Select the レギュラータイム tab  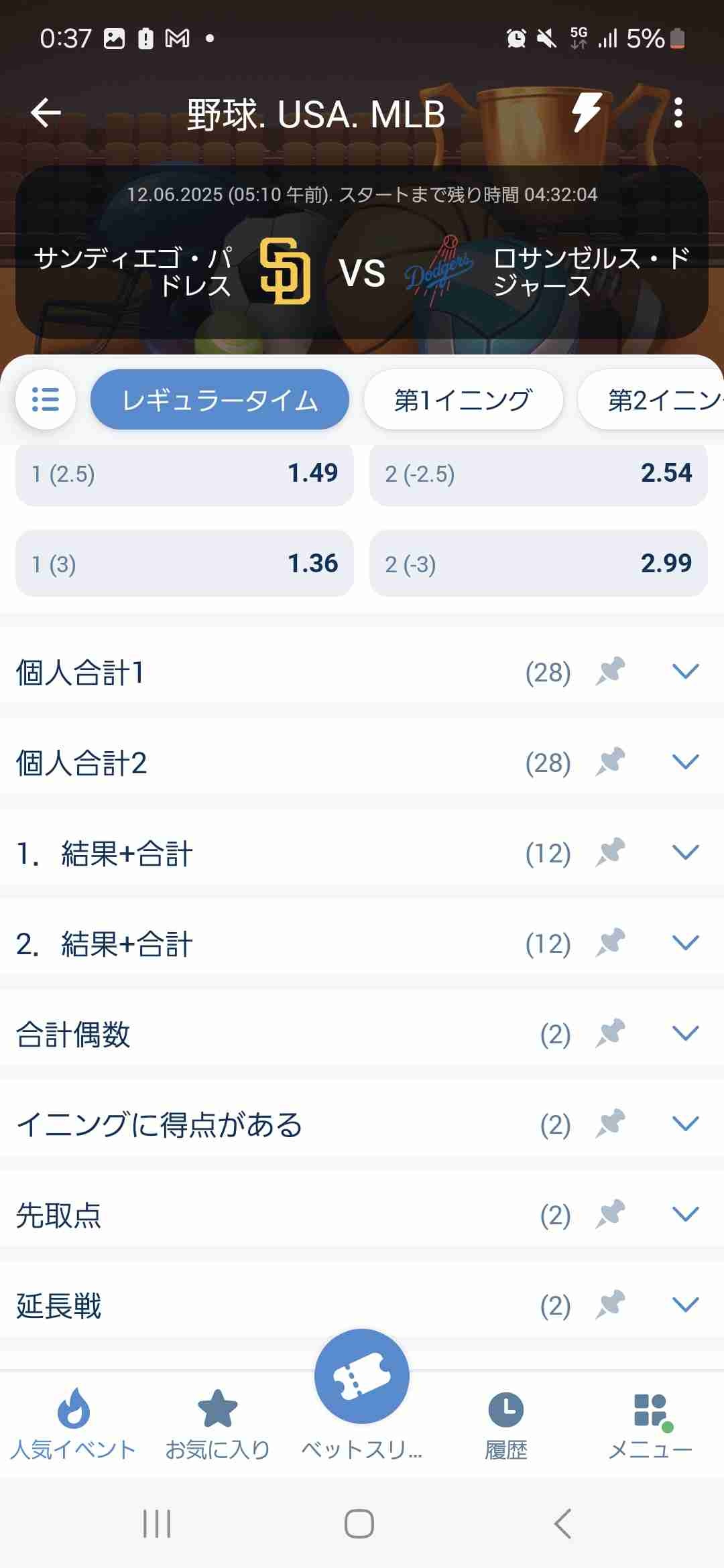click(220, 399)
